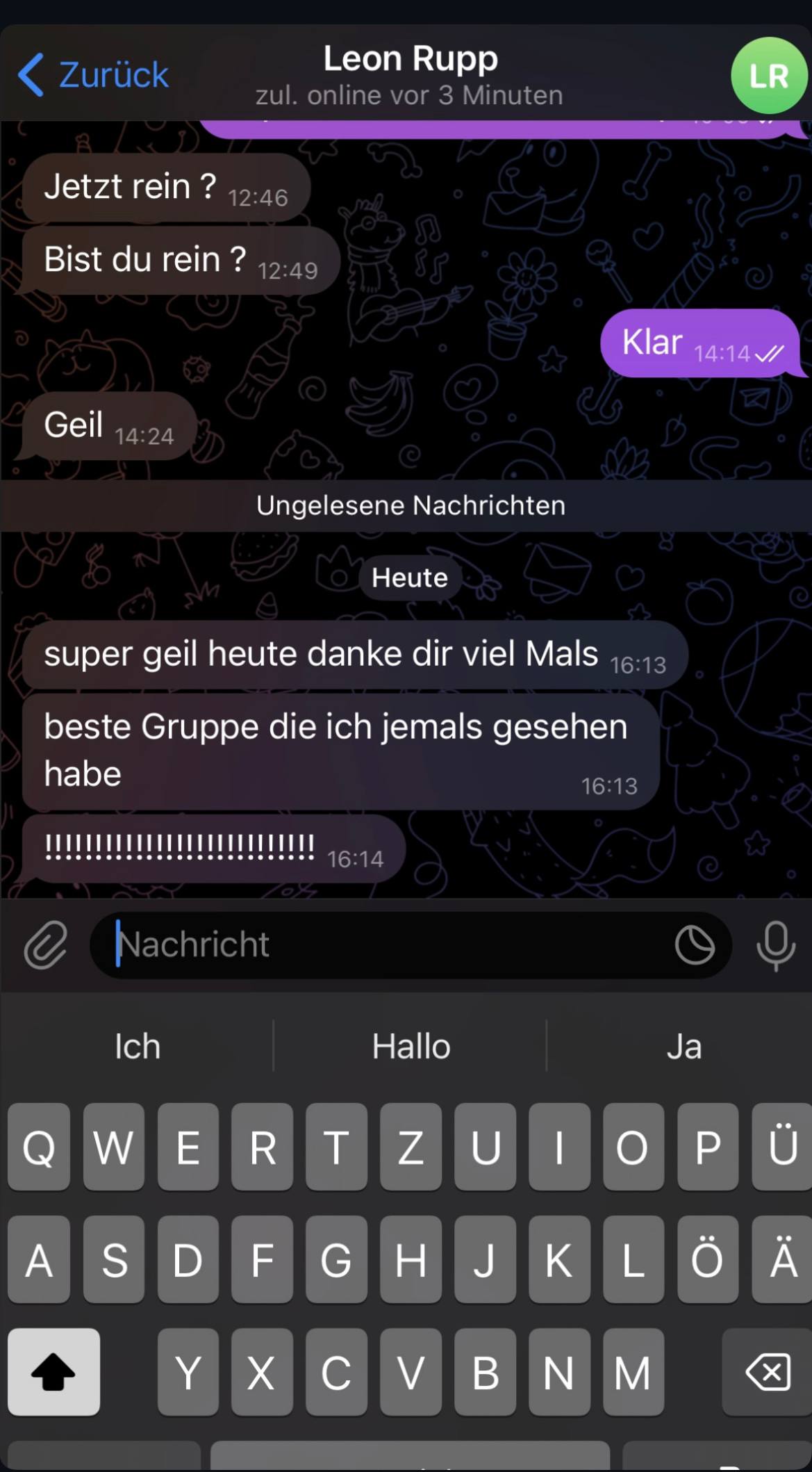Image resolution: width=812 pixels, height=1472 pixels.
Task: Insert 'Ja' from the suggestion bar
Action: [683, 1046]
